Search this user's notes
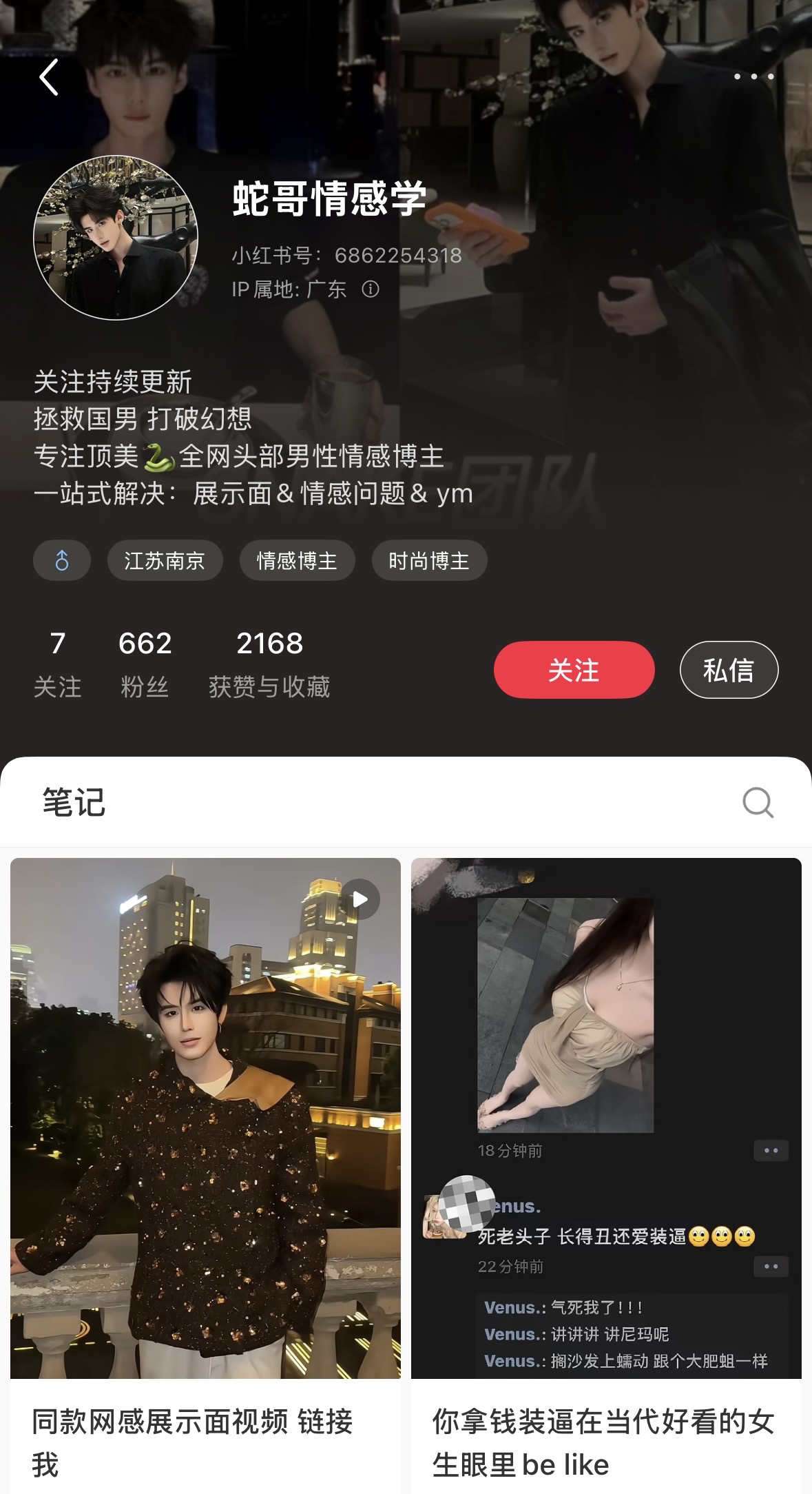This screenshot has height=1494, width=812. click(758, 802)
